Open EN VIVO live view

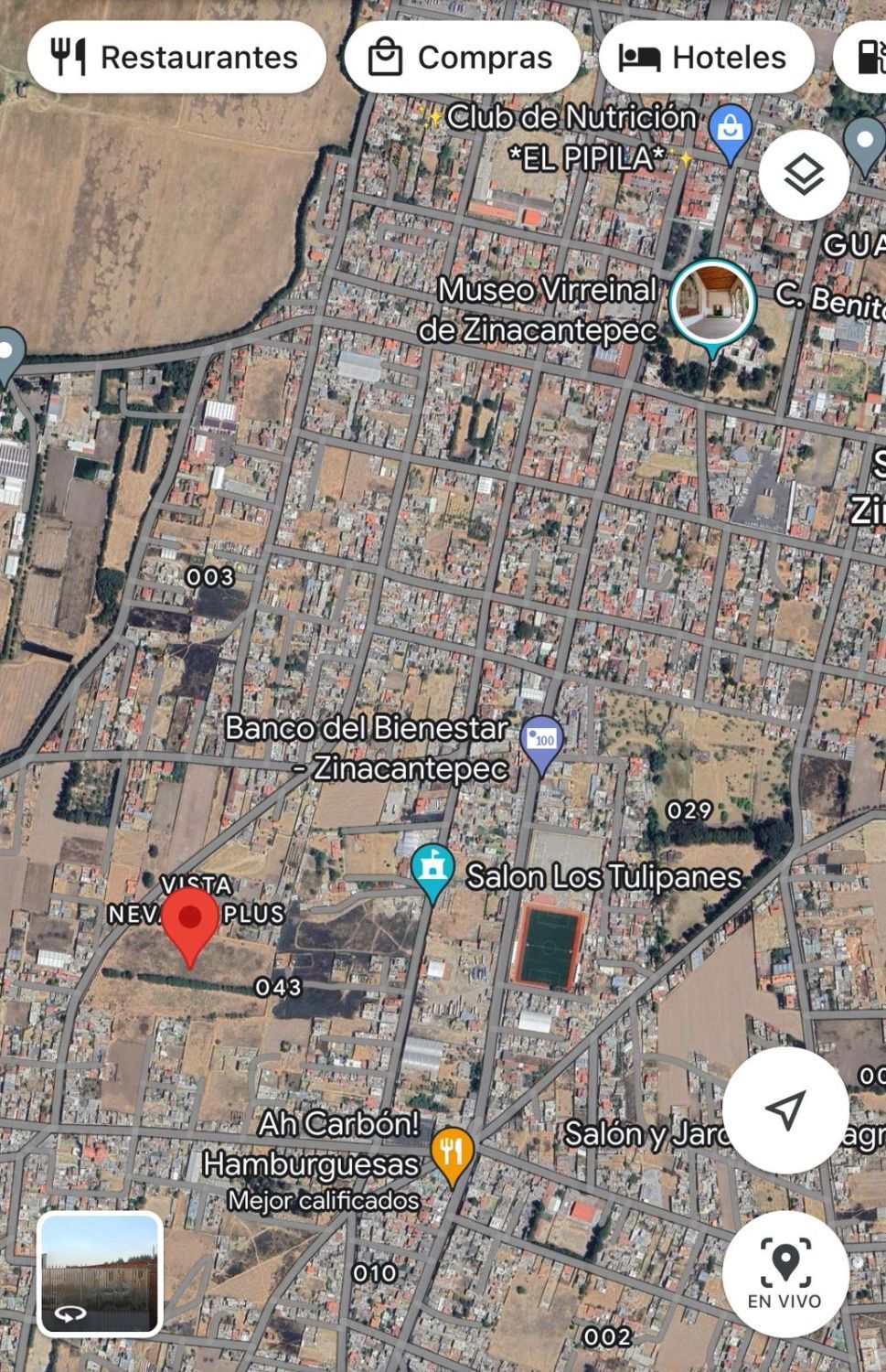click(x=785, y=1274)
